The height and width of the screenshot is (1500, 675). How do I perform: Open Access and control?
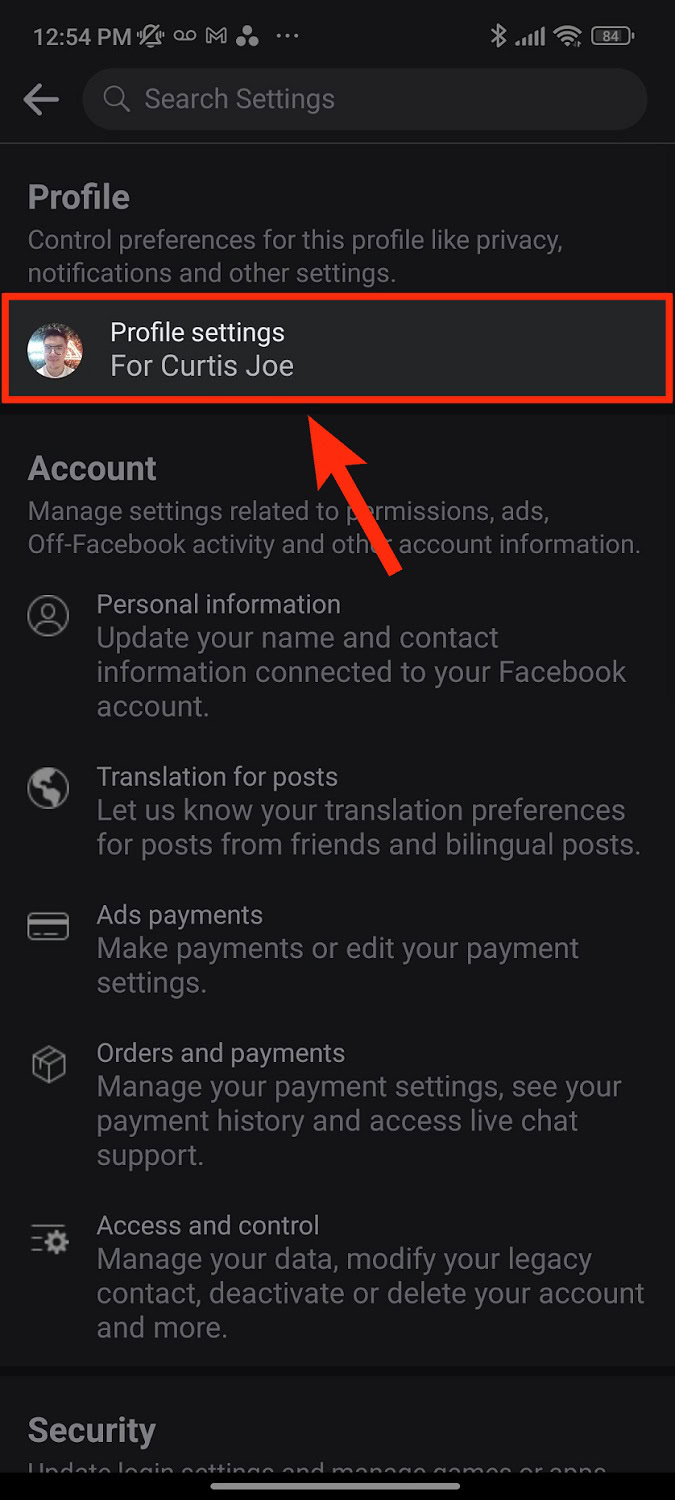[x=336, y=1275]
